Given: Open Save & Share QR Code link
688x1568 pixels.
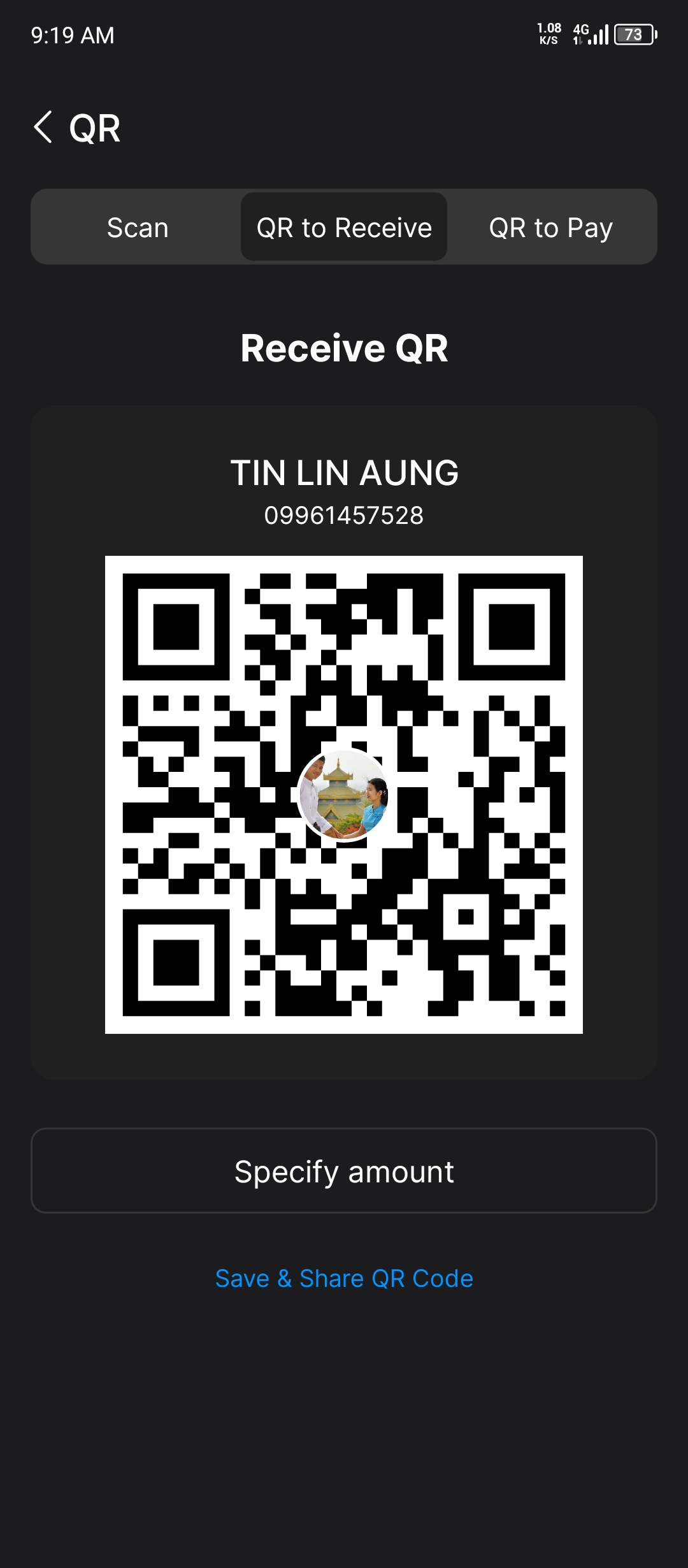Looking at the screenshot, I should (344, 1278).
